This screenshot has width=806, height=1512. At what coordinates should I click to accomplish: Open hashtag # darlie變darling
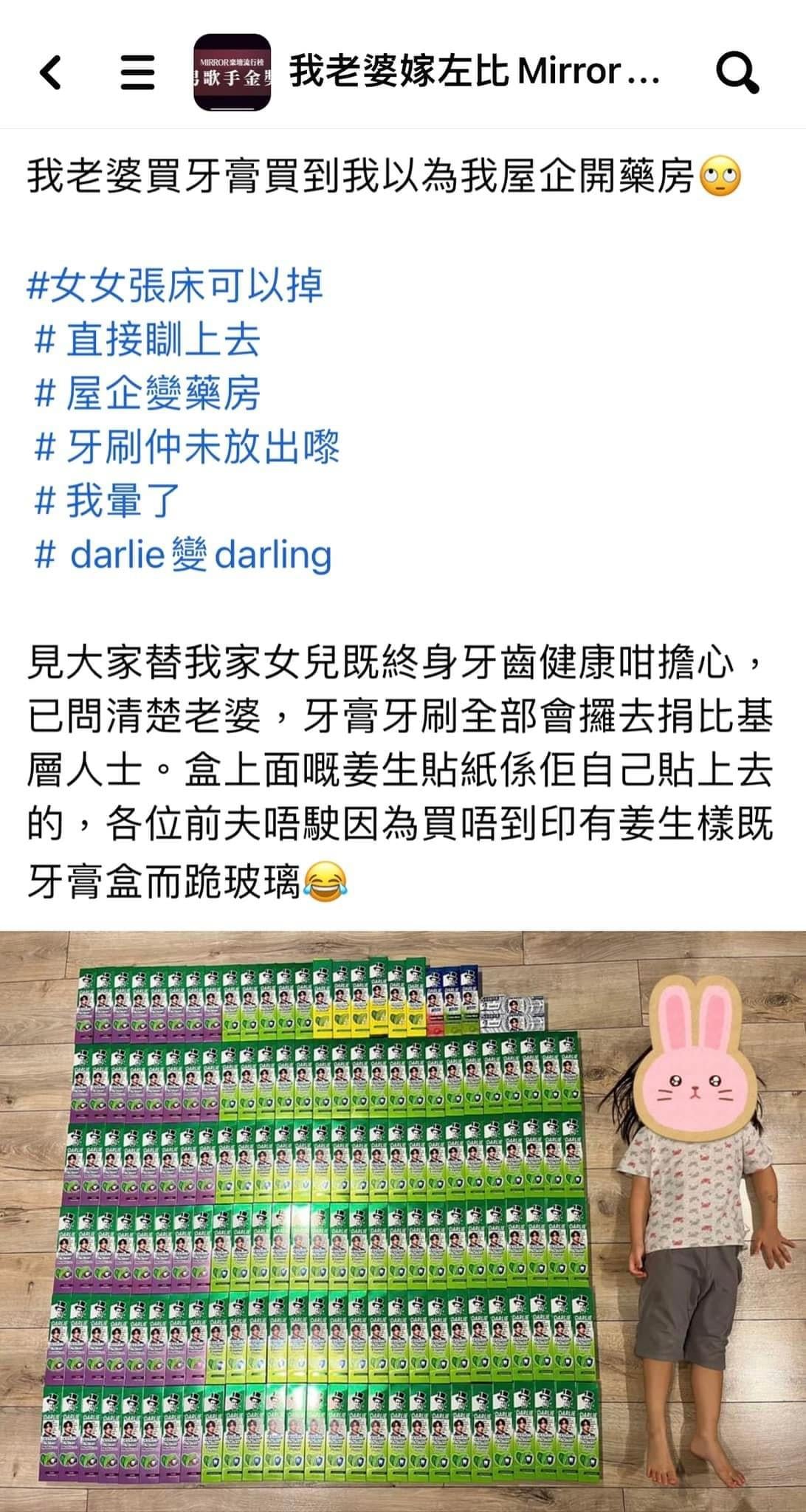pyautogui.click(x=183, y=555)
